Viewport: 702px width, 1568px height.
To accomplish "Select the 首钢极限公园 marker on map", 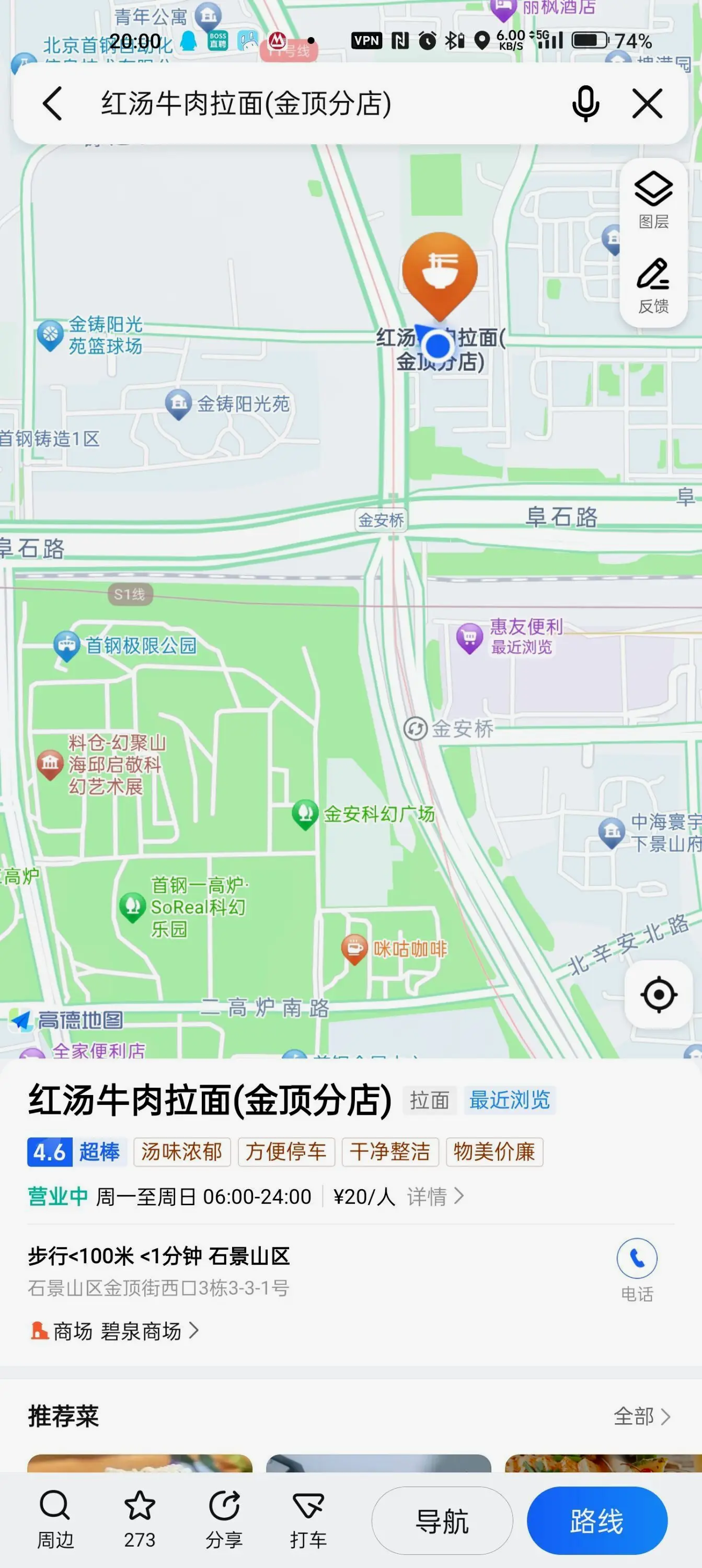I will pos(67,645).
